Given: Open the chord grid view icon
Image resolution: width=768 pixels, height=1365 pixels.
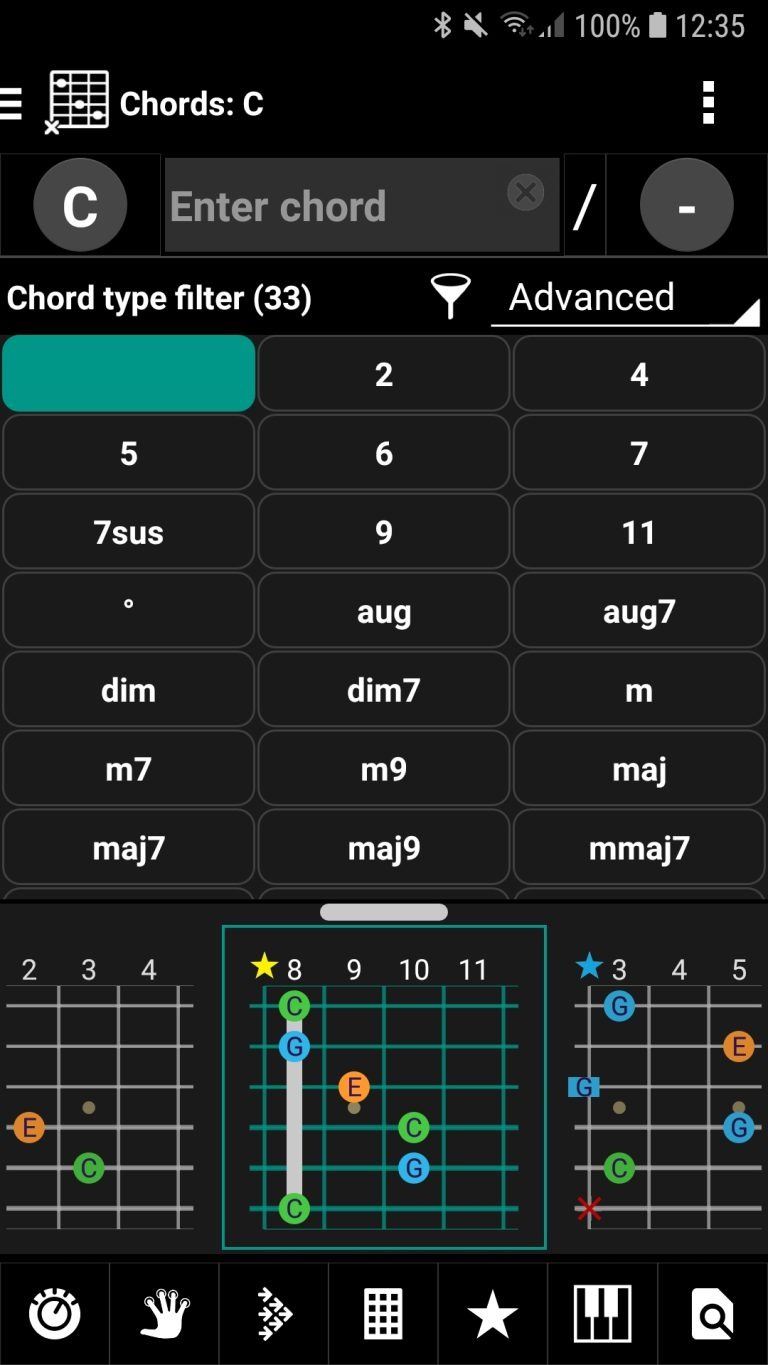Looking at the screenshot, I should point(383,1313).
